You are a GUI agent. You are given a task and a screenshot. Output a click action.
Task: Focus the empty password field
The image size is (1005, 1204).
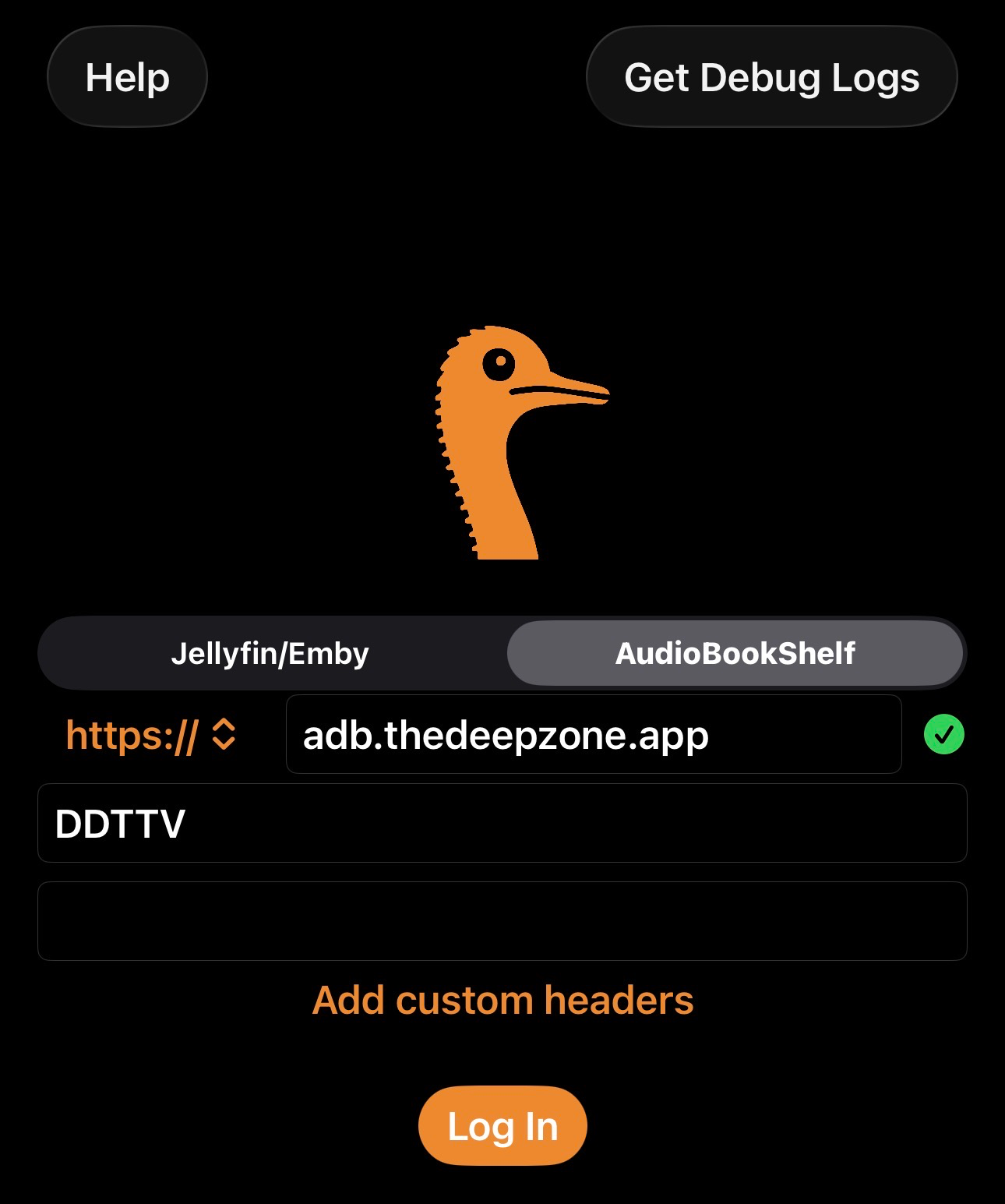pyautogui.click(x=502, y=921)
